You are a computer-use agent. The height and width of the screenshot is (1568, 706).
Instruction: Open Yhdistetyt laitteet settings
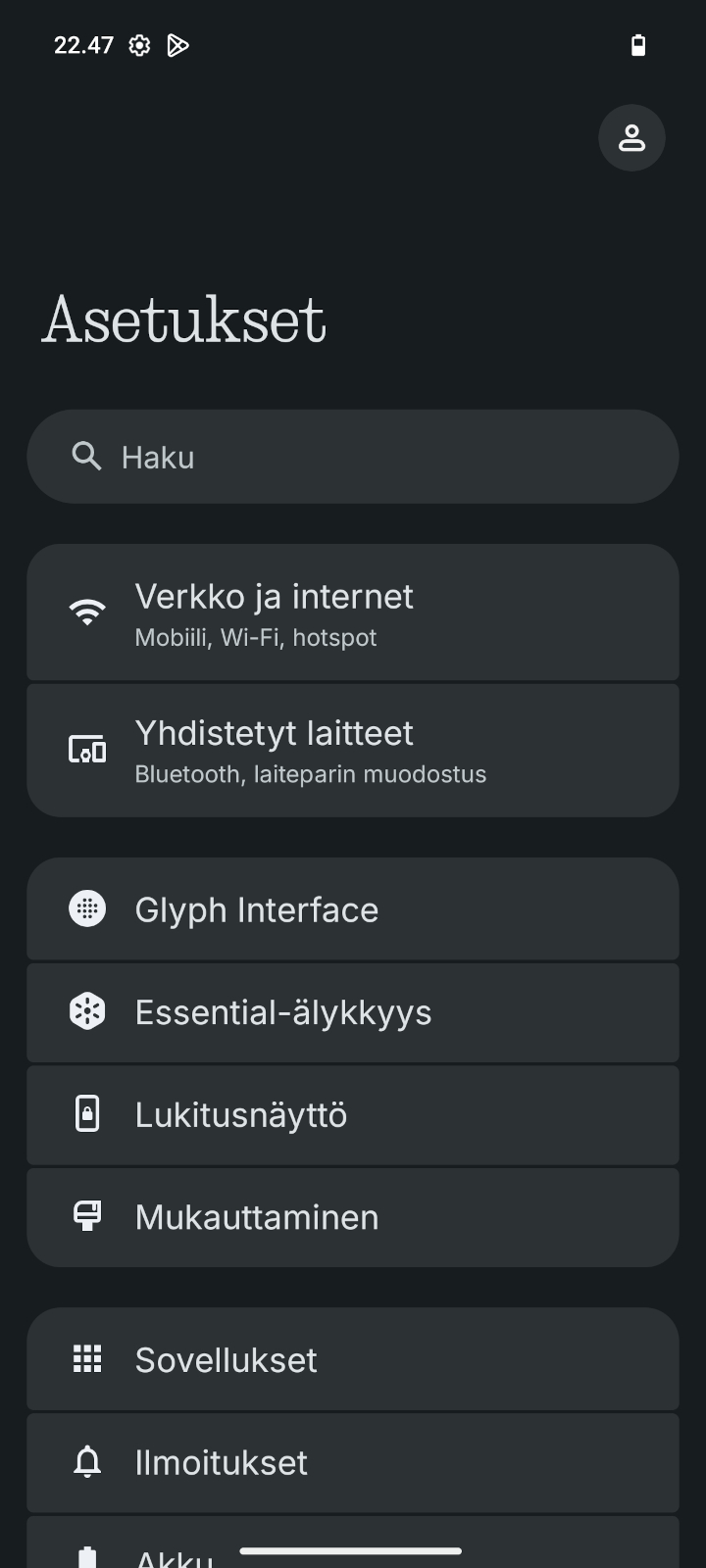pos(353,751)
